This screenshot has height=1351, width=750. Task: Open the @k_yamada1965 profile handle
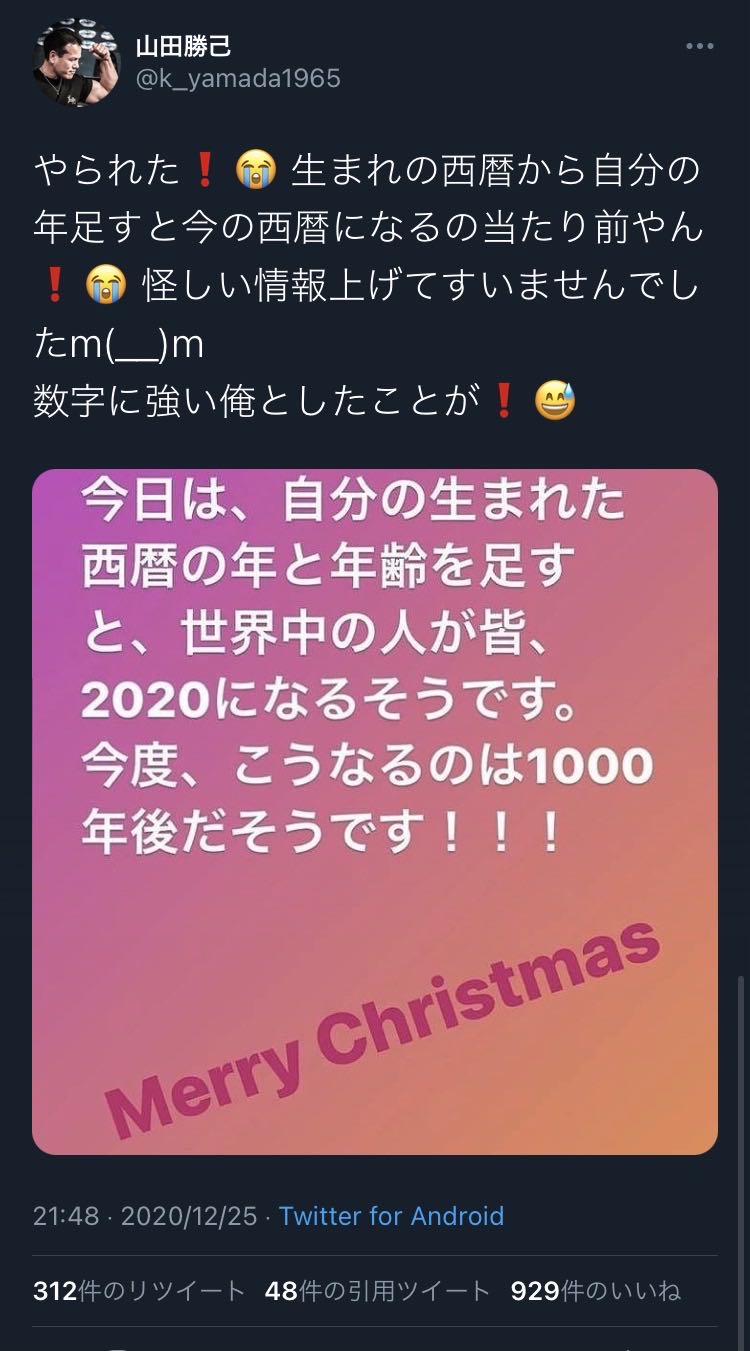tap(238, 78)
